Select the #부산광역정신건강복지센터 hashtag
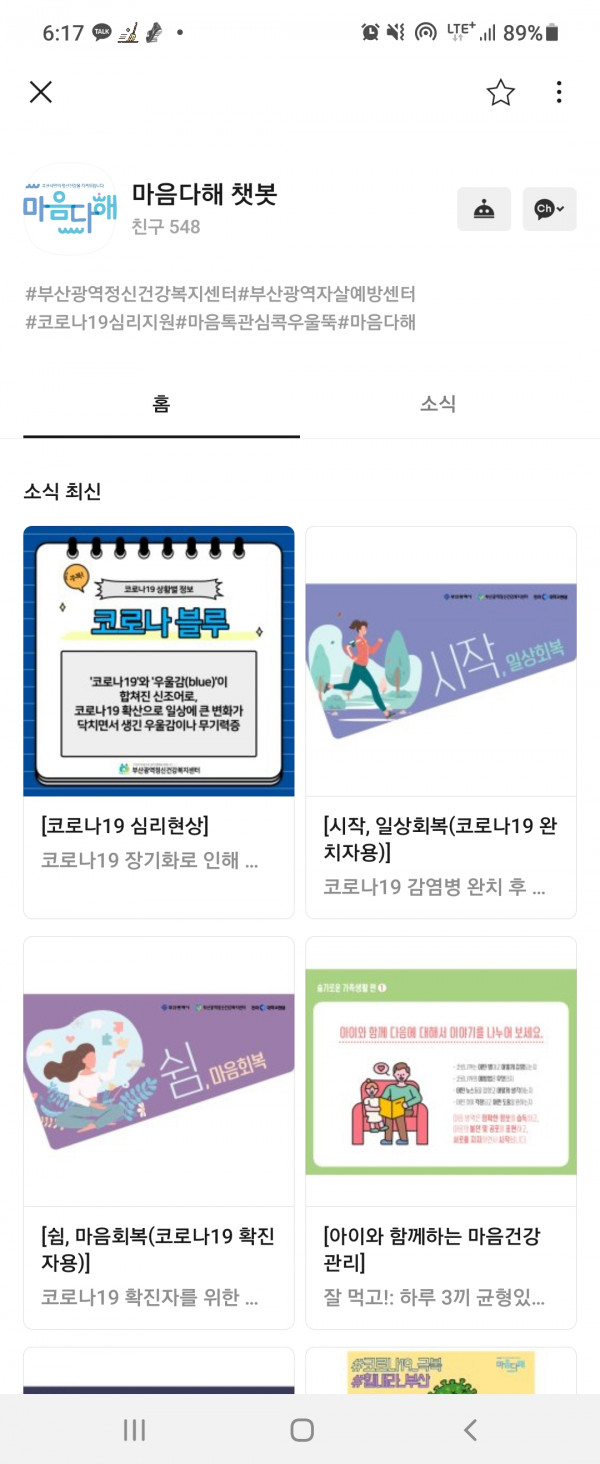Screen dimensions: 600x1464 pos(131,294)
